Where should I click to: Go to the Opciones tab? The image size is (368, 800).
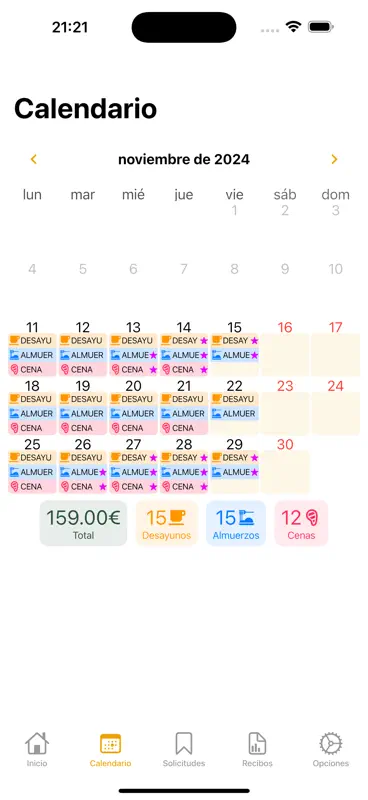pos(331,749)
